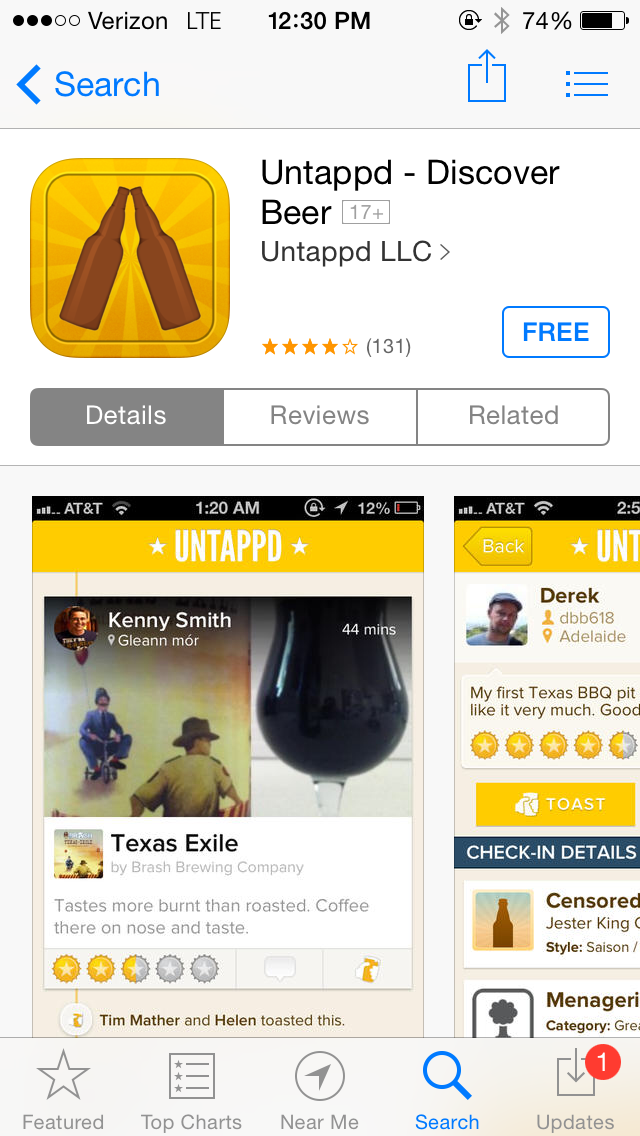Viewport: 640px width, 1136px height.
Task: View the first Untappd screenshot
Action: click(228, 767)
